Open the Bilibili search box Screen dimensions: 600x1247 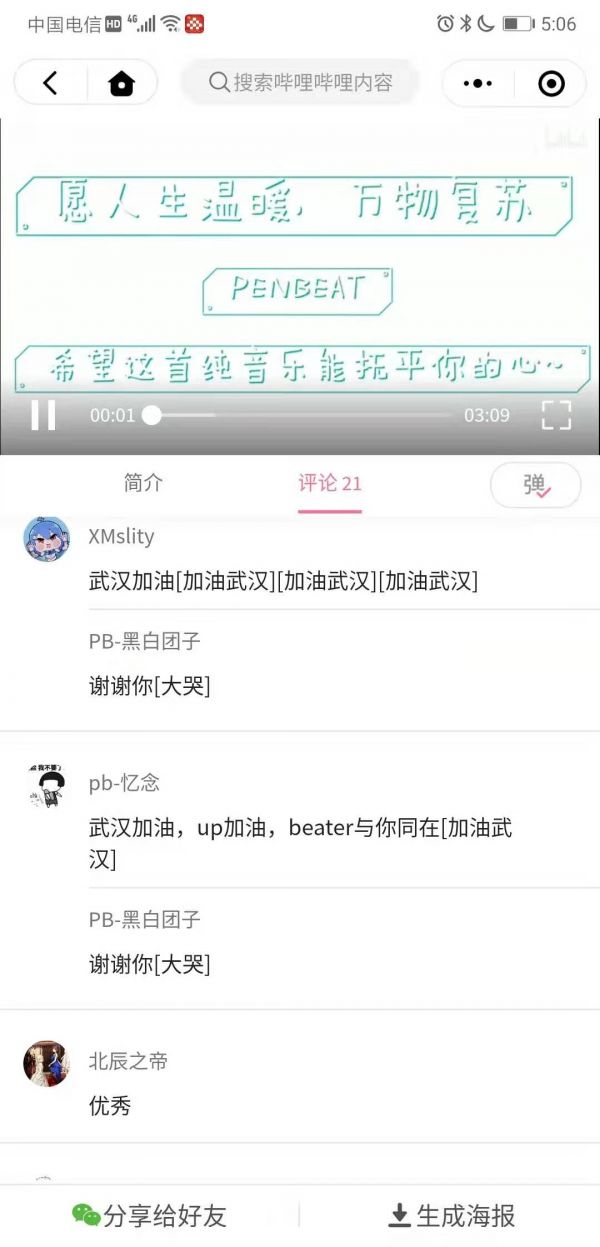coord(300,83)
